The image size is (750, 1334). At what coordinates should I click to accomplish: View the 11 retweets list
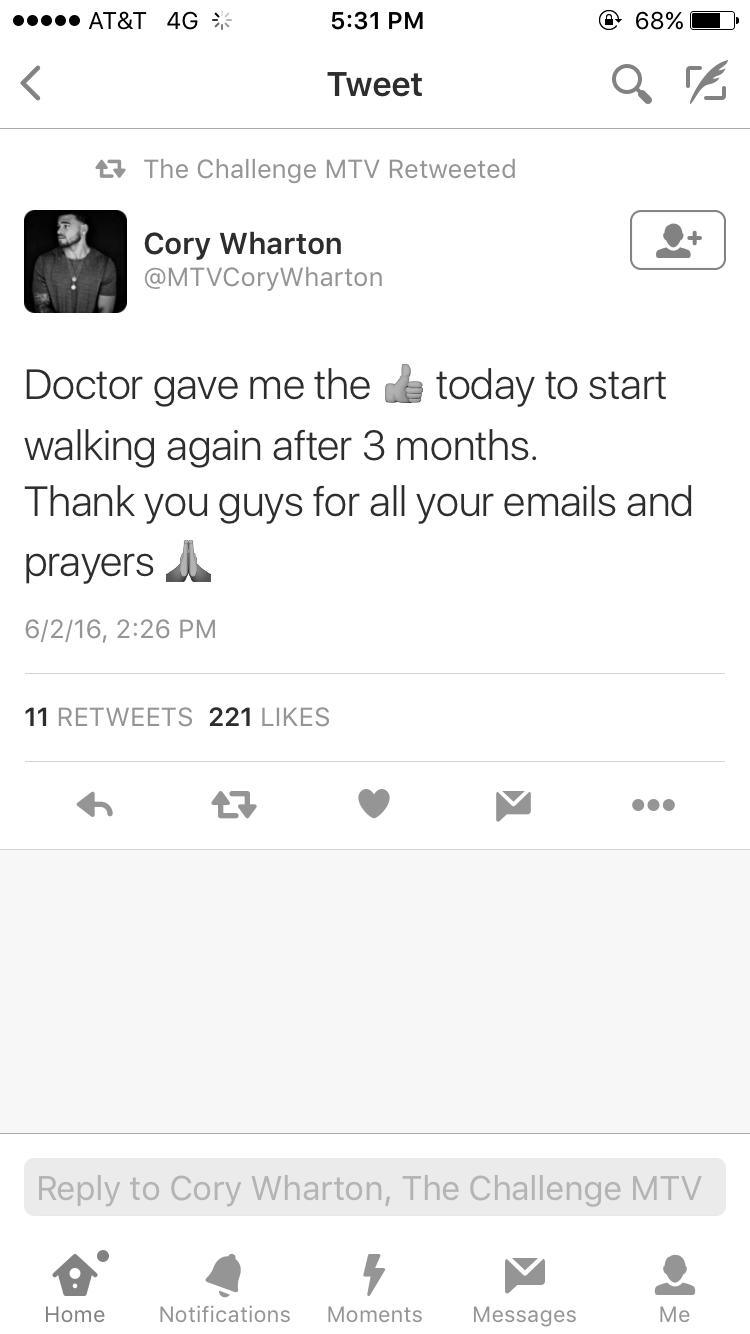click(x=108, y=717)
